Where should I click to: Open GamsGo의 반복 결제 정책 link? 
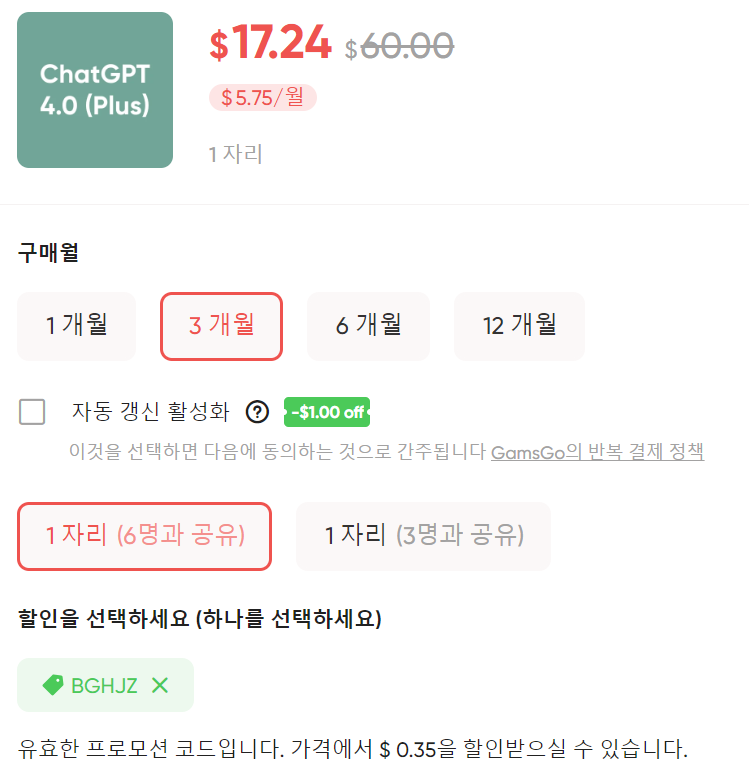pyautogui.click(x=599, y=451)
